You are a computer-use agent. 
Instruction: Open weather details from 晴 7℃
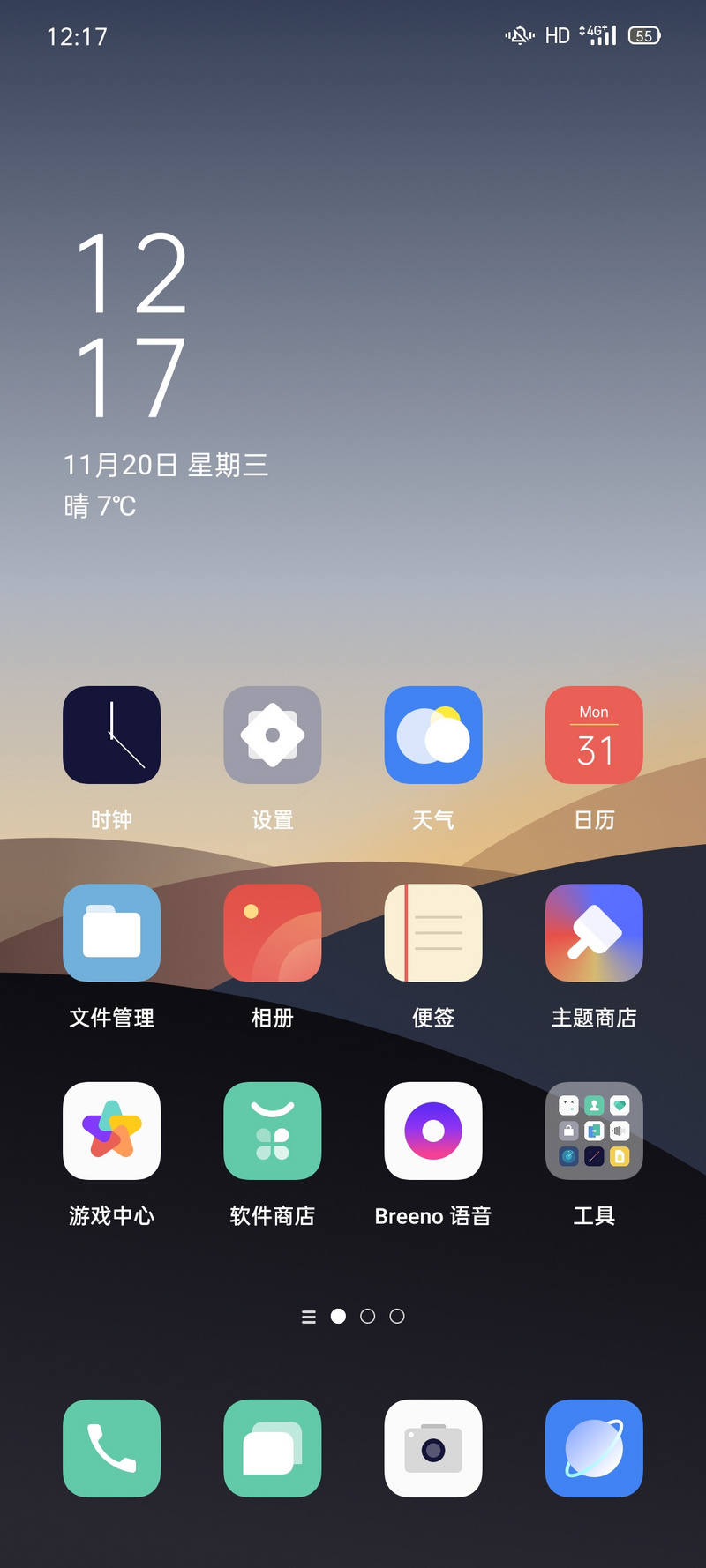click(x=100, y=506)
